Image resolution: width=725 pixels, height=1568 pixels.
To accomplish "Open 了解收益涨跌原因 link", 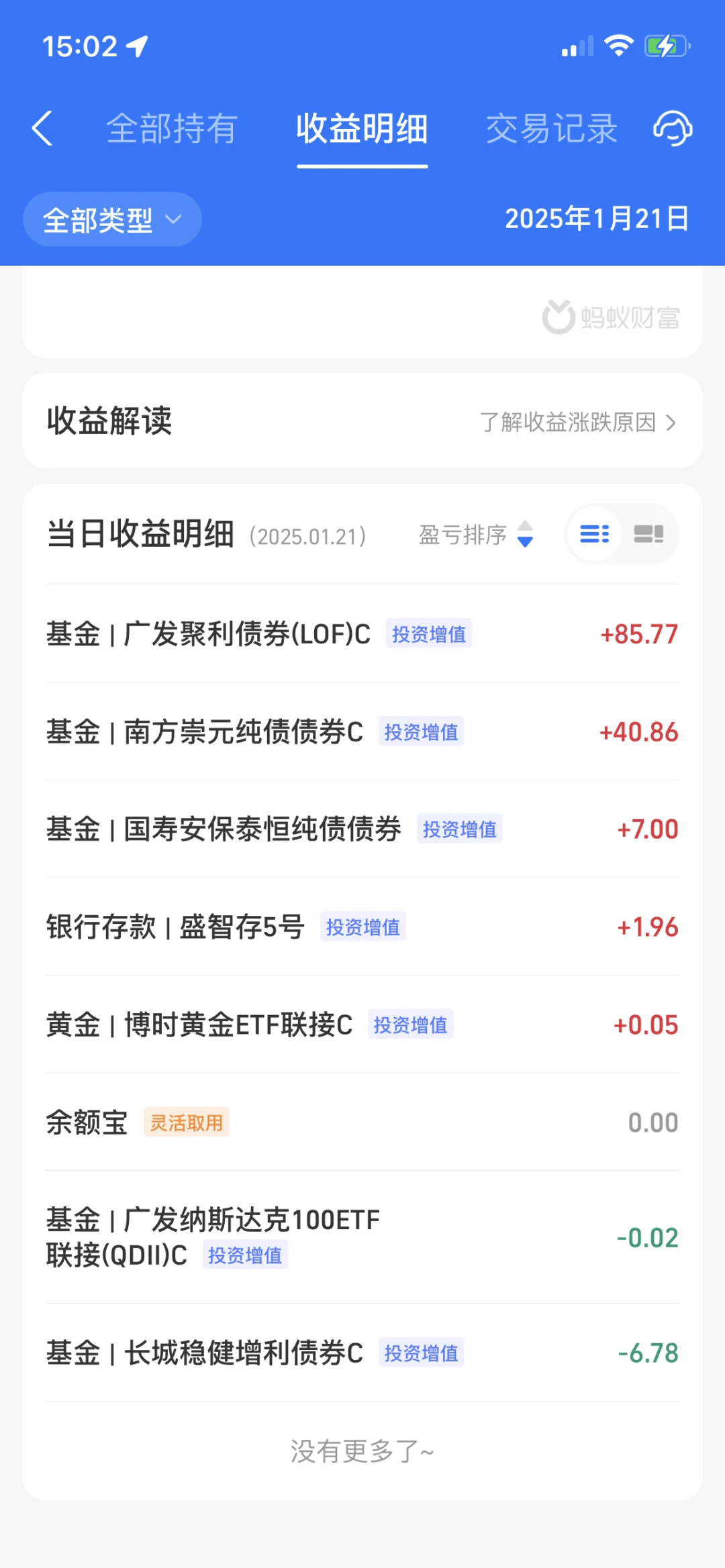I will (577, 422).
